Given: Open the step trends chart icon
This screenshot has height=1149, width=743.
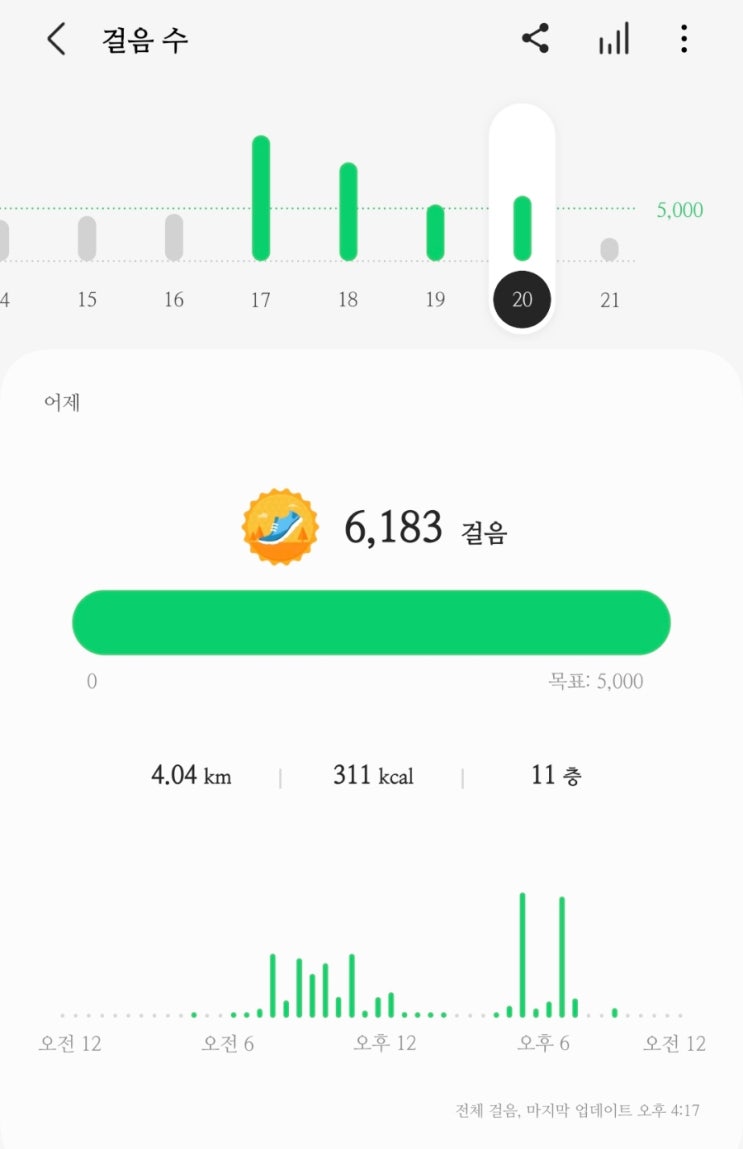Looking at the screenshot, I should click(x=614, y=39).
